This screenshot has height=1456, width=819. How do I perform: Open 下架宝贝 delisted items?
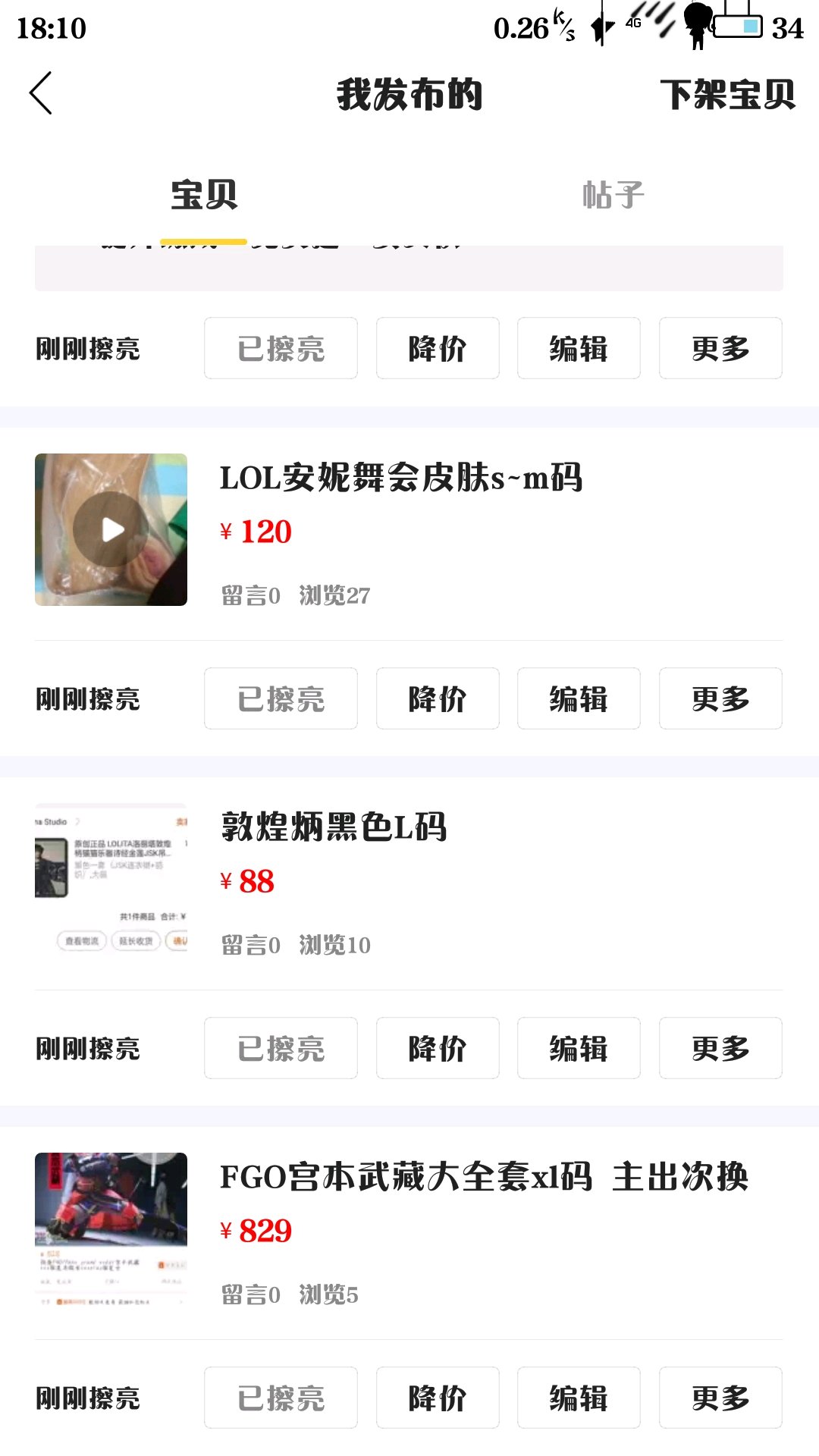[x=728, y=95]
